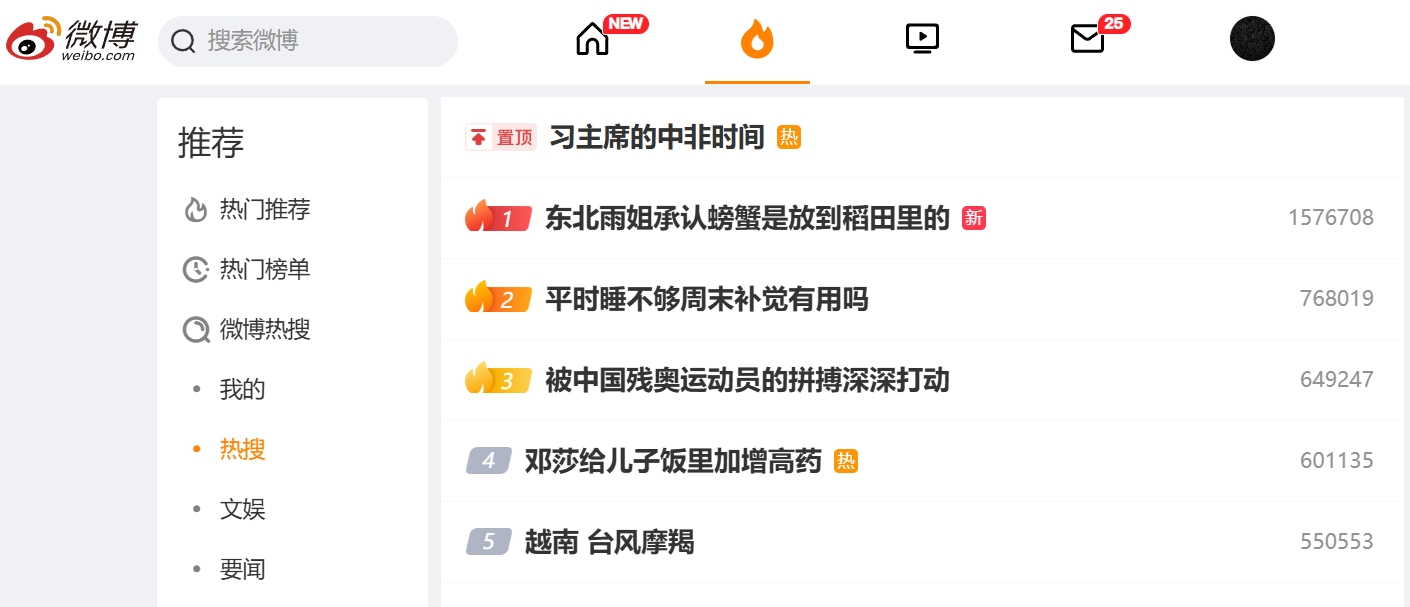The height and width of the screenshot is (607, 1410).
Task: Switch to the 文娱 category
Action: click(x=242, y=510)
